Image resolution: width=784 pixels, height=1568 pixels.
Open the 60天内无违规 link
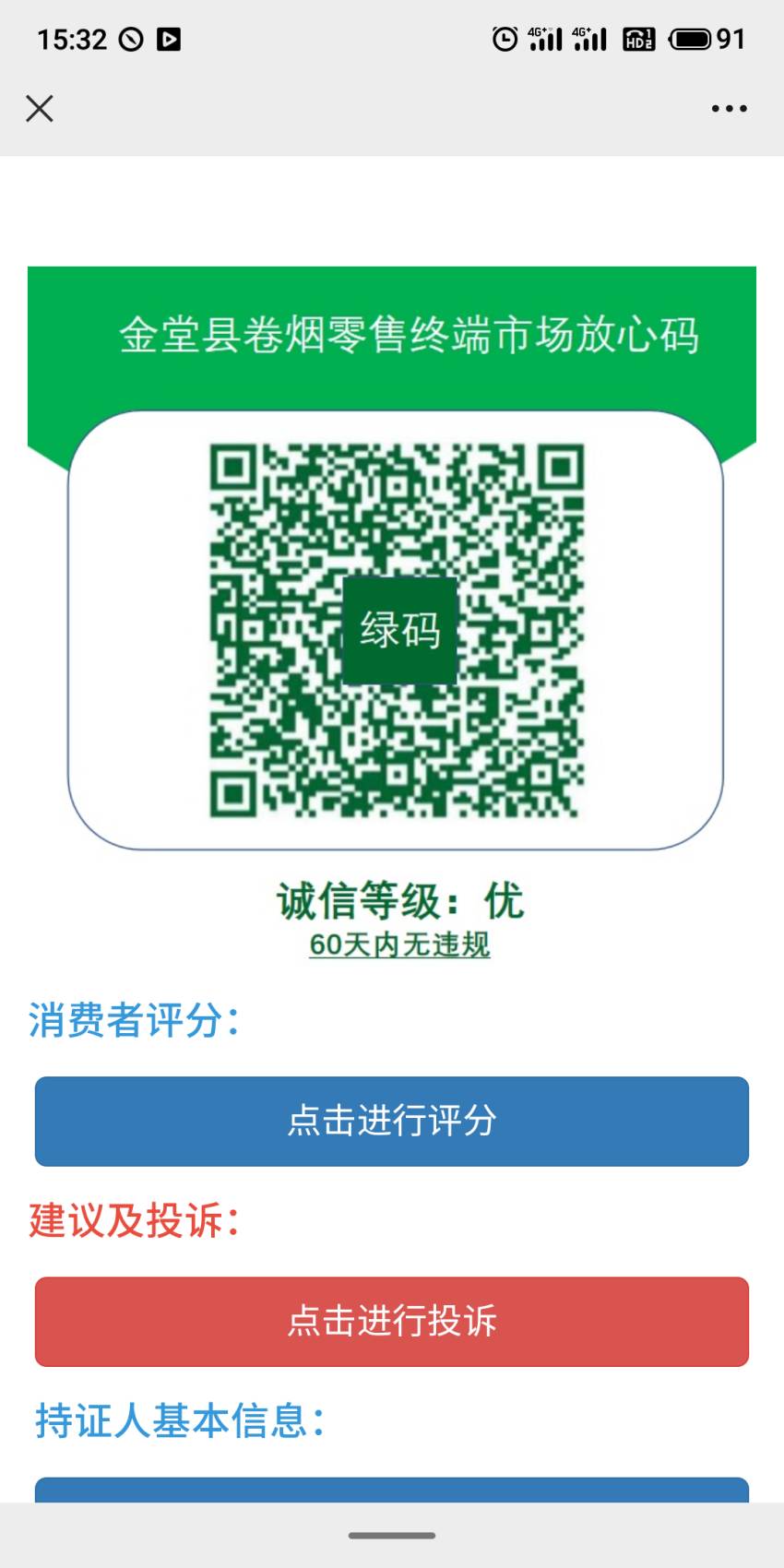398,944
